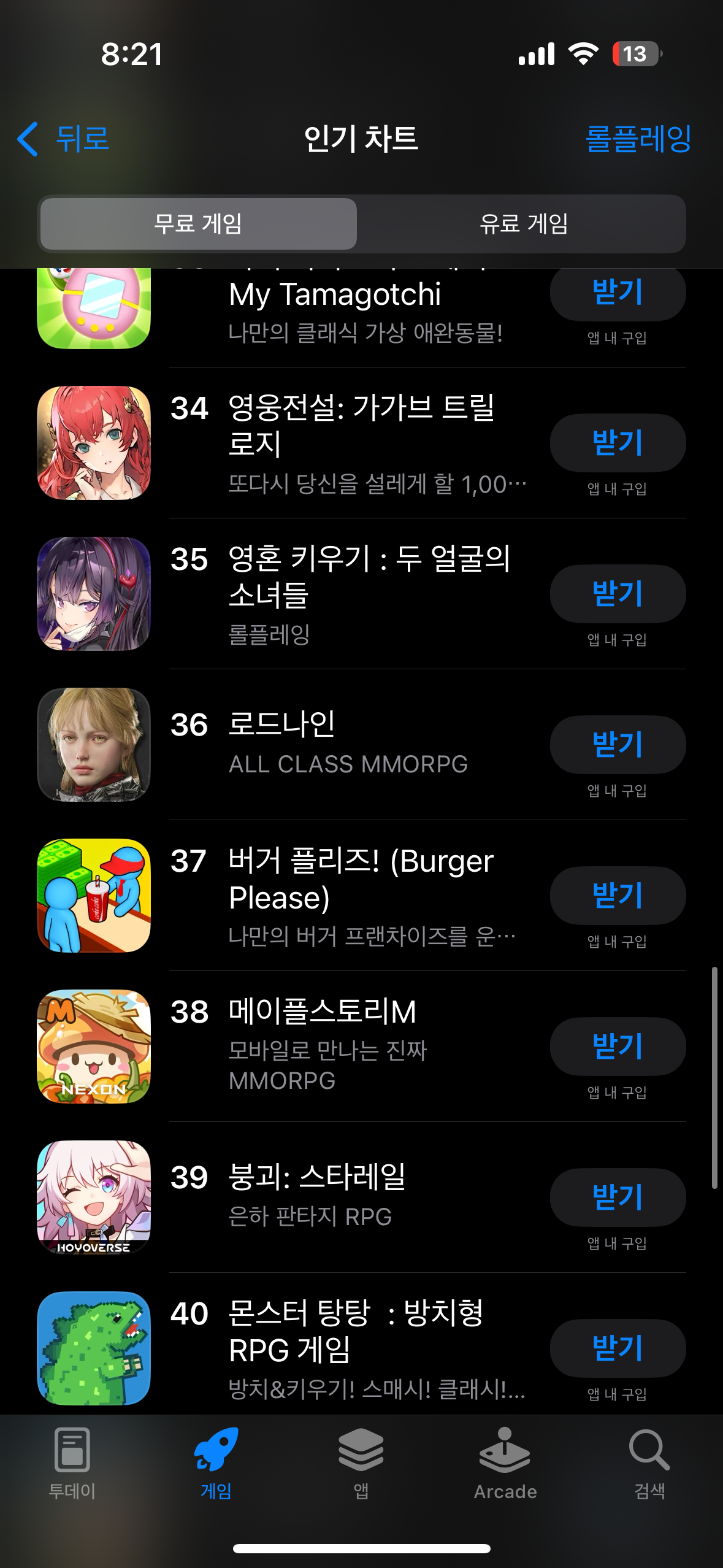Tap 받기 for 버거 플리즈!
This screenshot has width=723, height=1568.
(617, 896)
